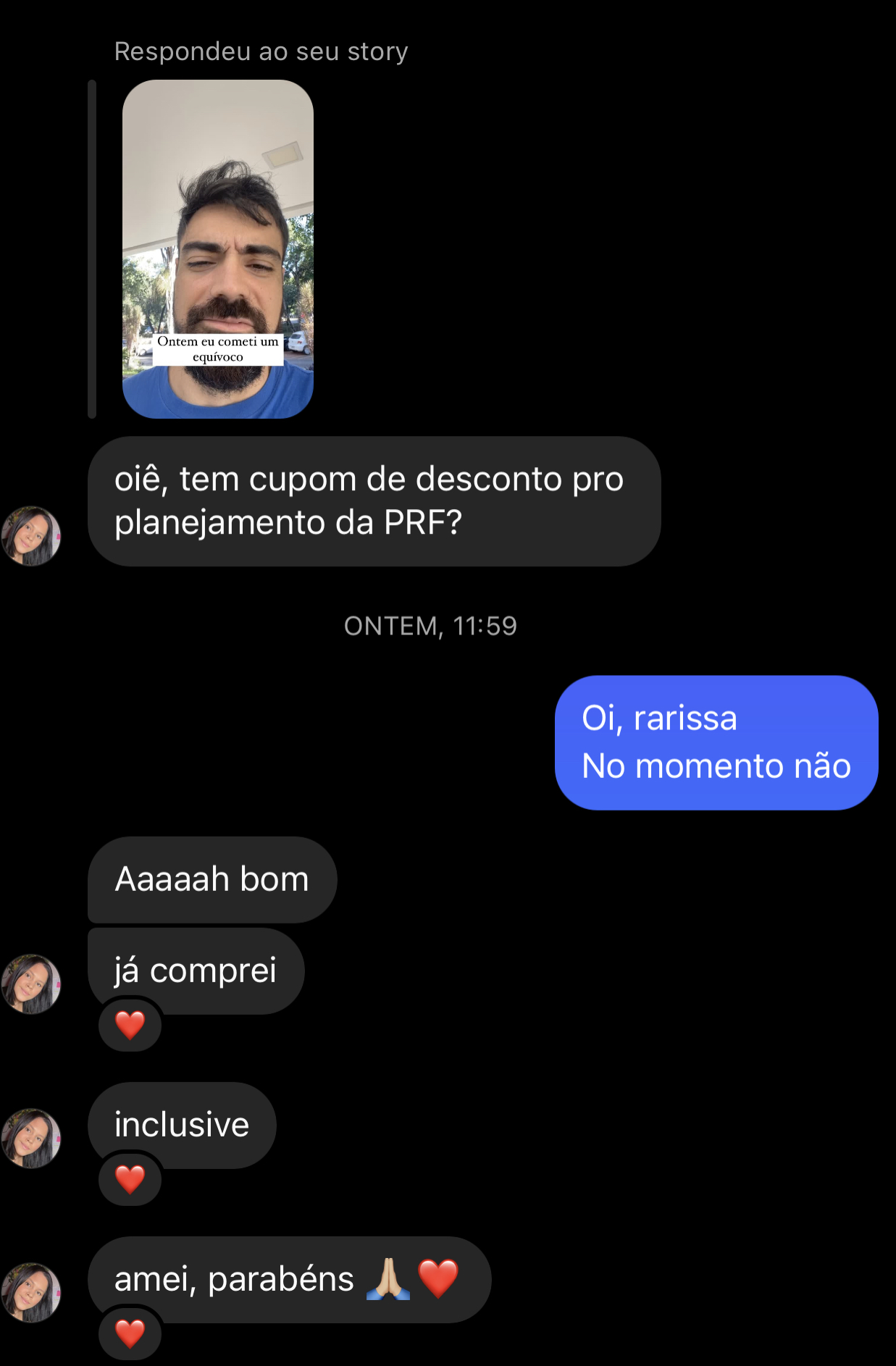Tap profile picture beside "amei, parabéns"

(31, 1292)
